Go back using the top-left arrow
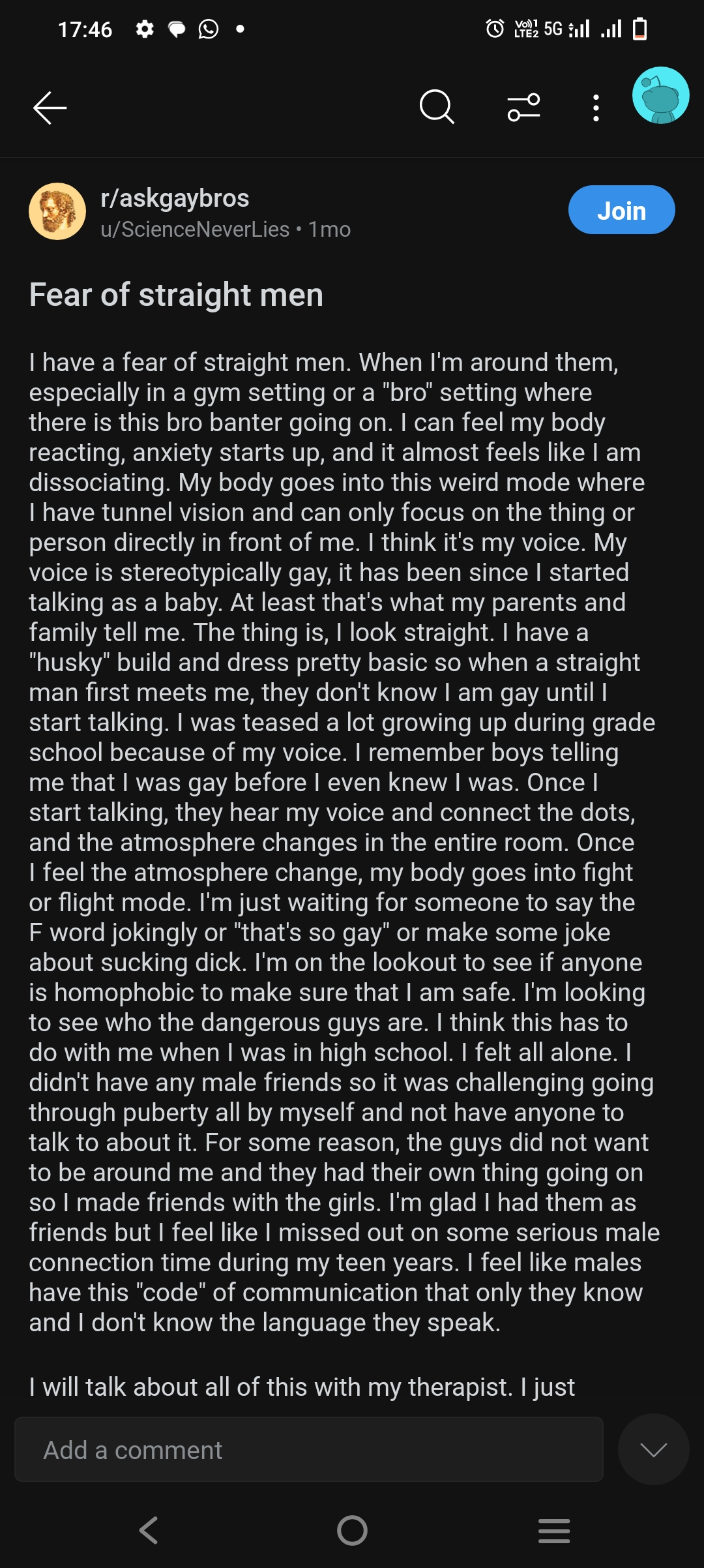This screenshot has width=704, height=1568. 50,108
